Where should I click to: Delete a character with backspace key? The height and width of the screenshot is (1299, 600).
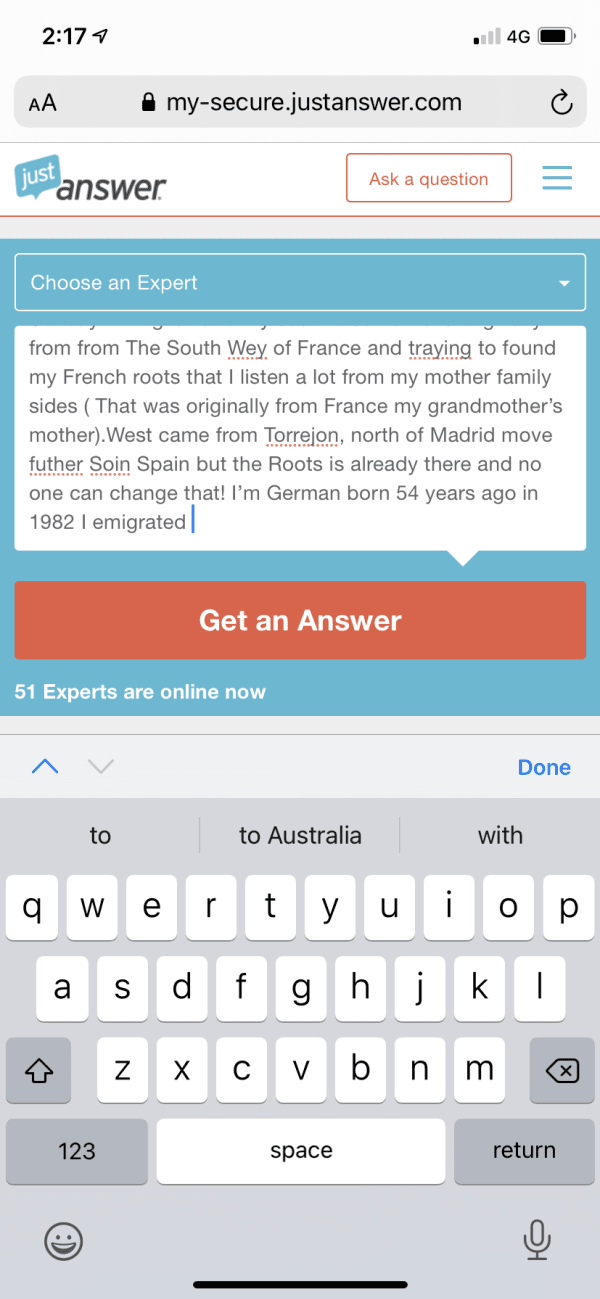562,1071
